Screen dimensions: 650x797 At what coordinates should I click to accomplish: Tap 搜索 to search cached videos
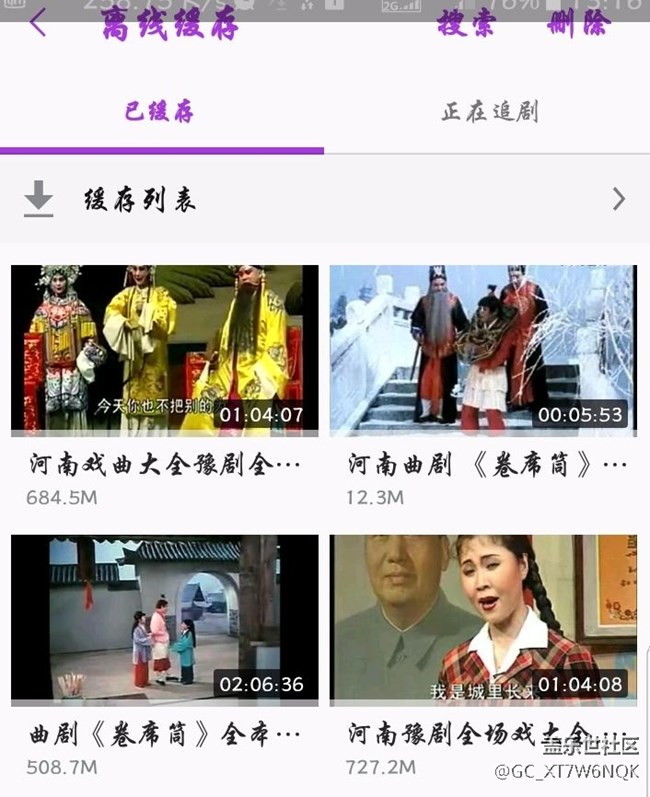(x=465, y=25)
